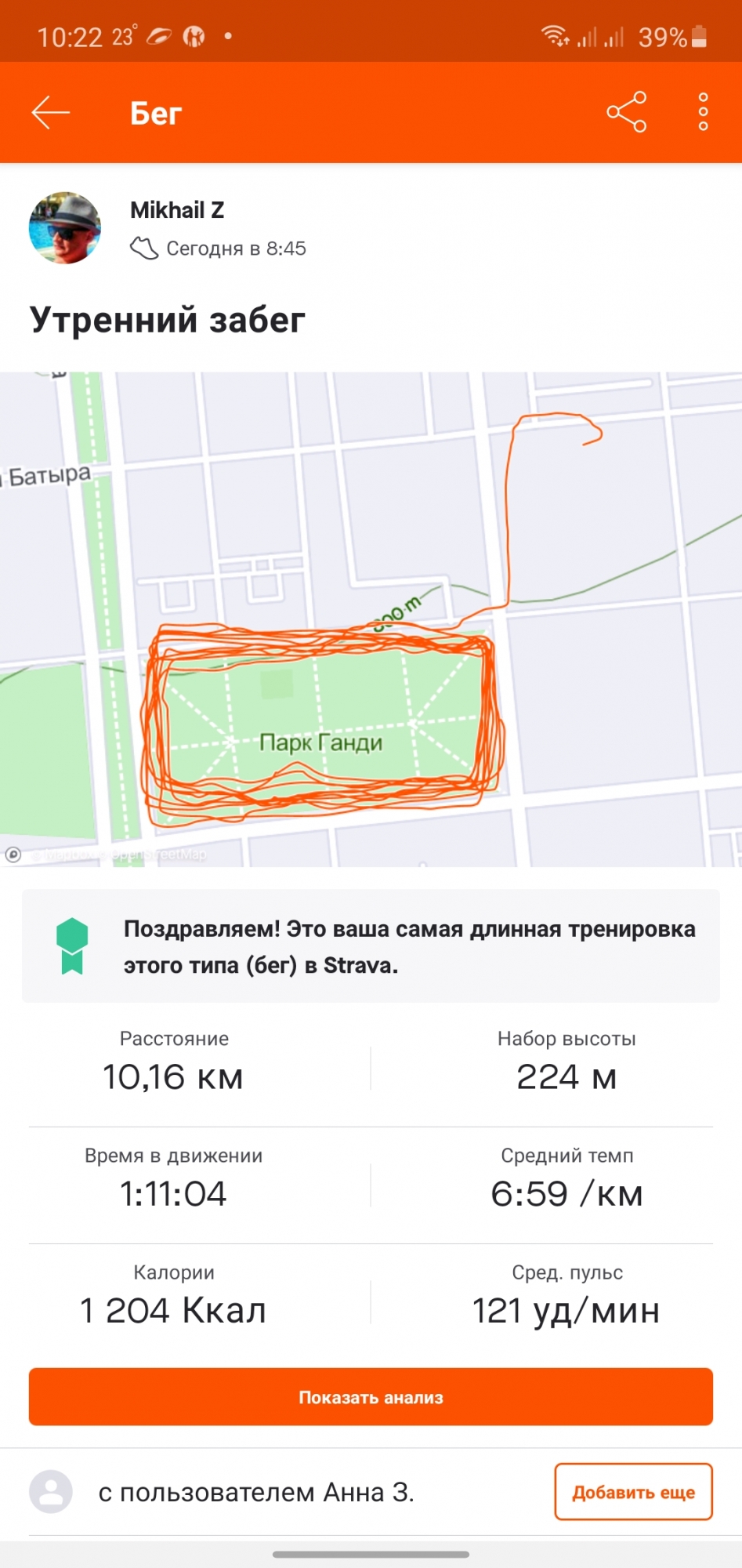Open the route map of Парк Ганди
Image resolution: width=742 pixels, height=1568 pixels.
(x=371, y=619)
